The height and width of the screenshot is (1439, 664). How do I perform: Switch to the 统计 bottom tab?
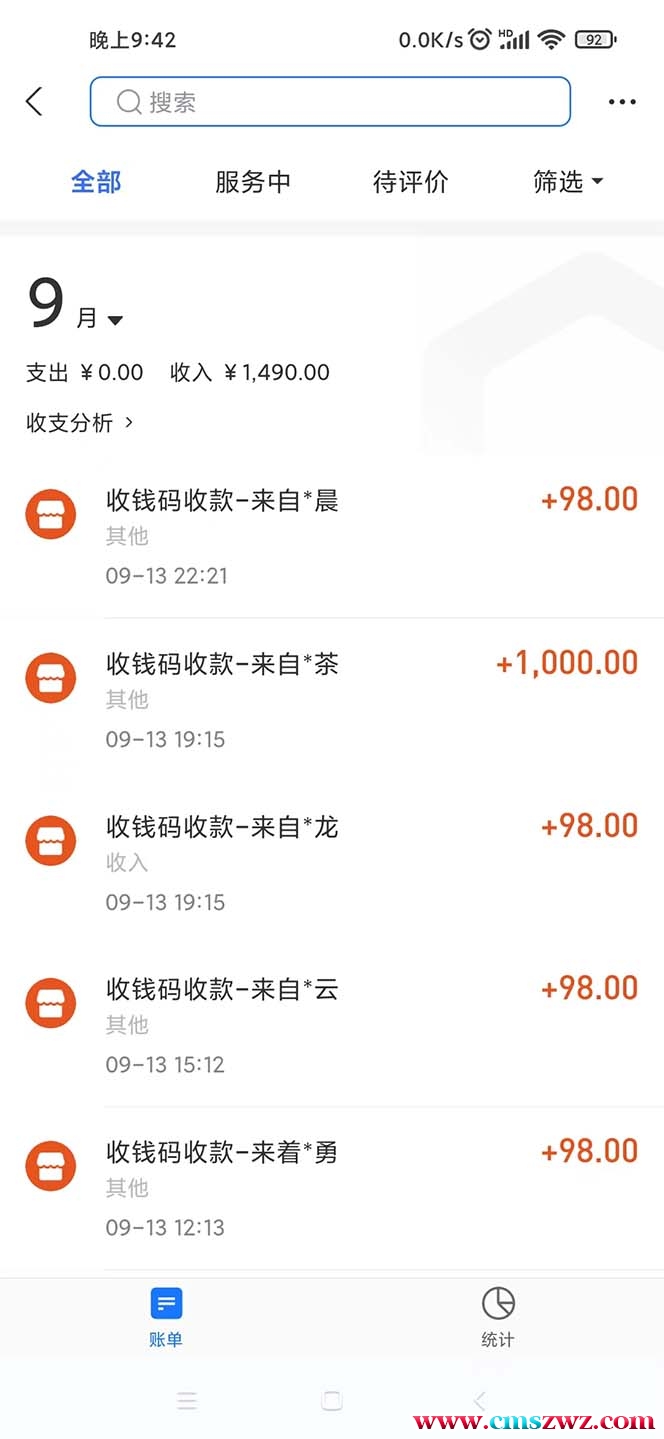(498, 1317)
